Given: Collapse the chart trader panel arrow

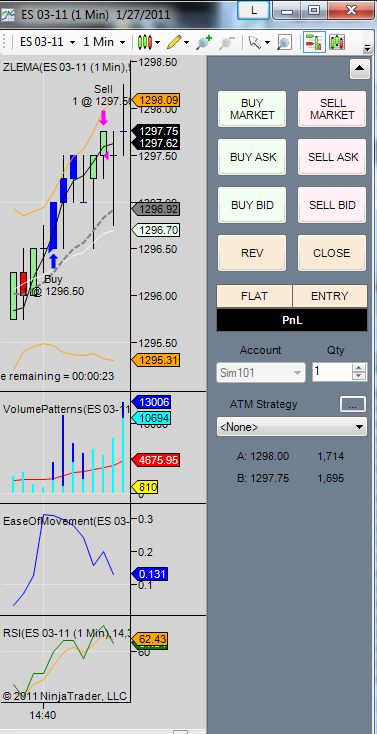Looking at the screenshot, I should pyautogui.click(x=360, y=69).
